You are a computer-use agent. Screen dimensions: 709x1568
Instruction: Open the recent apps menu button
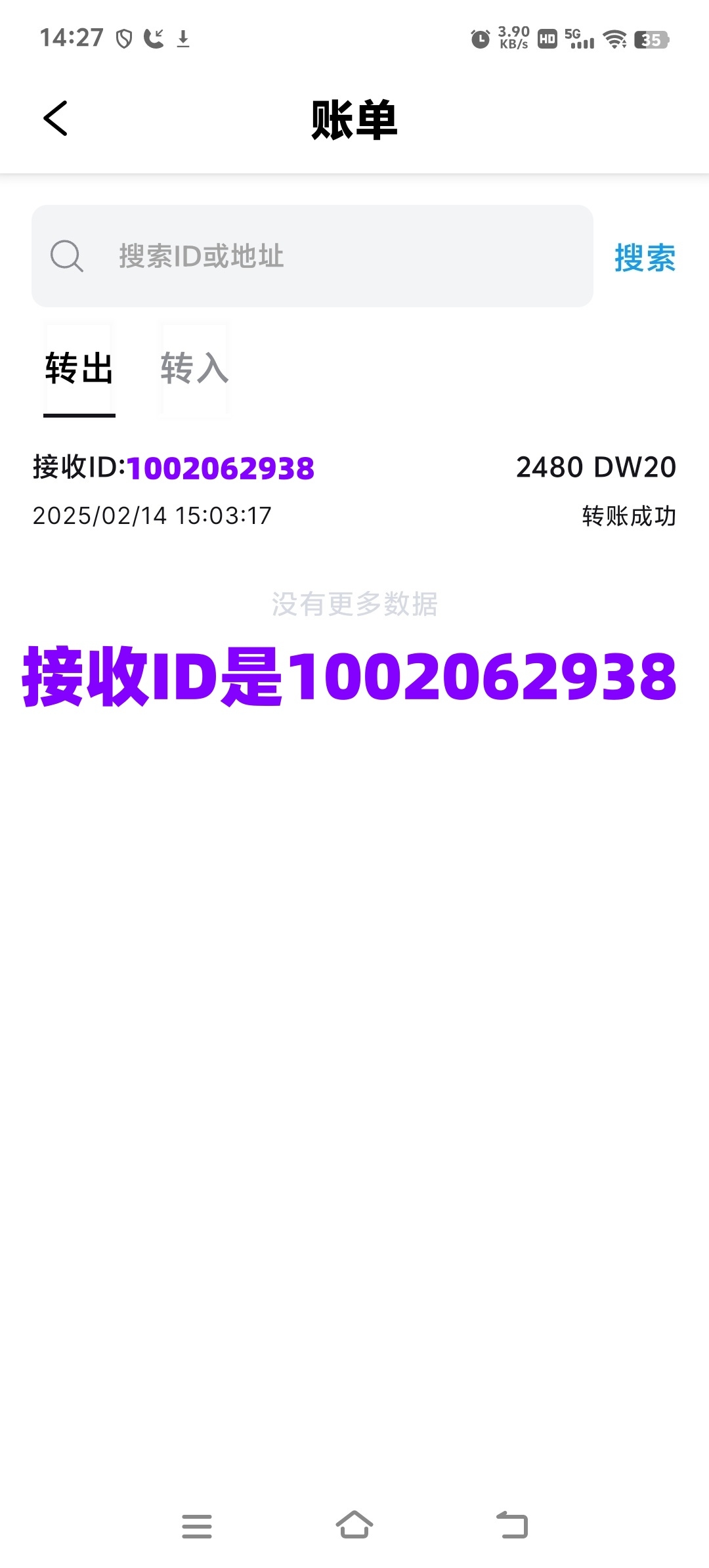point(197,1526)
